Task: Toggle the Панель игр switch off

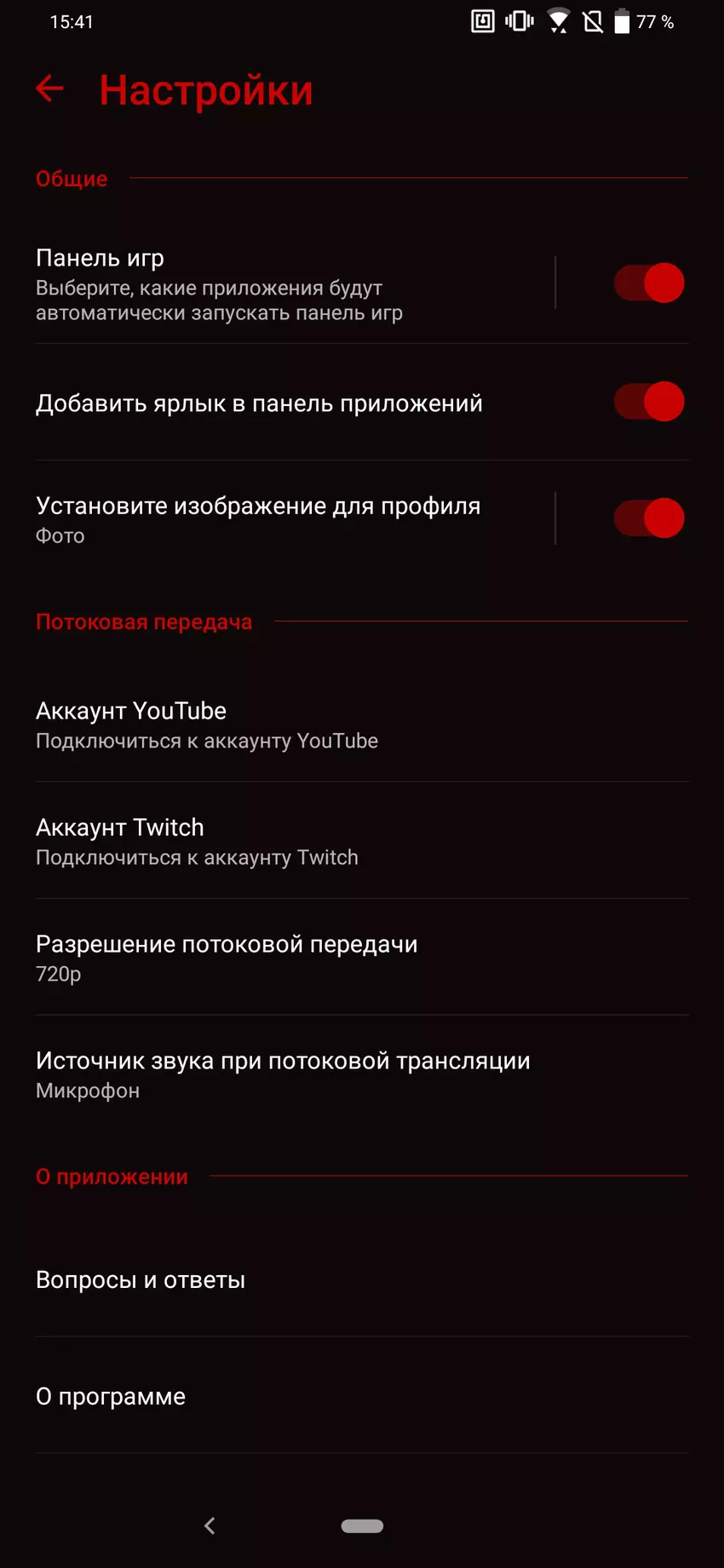Action: (x=649, y=283)
